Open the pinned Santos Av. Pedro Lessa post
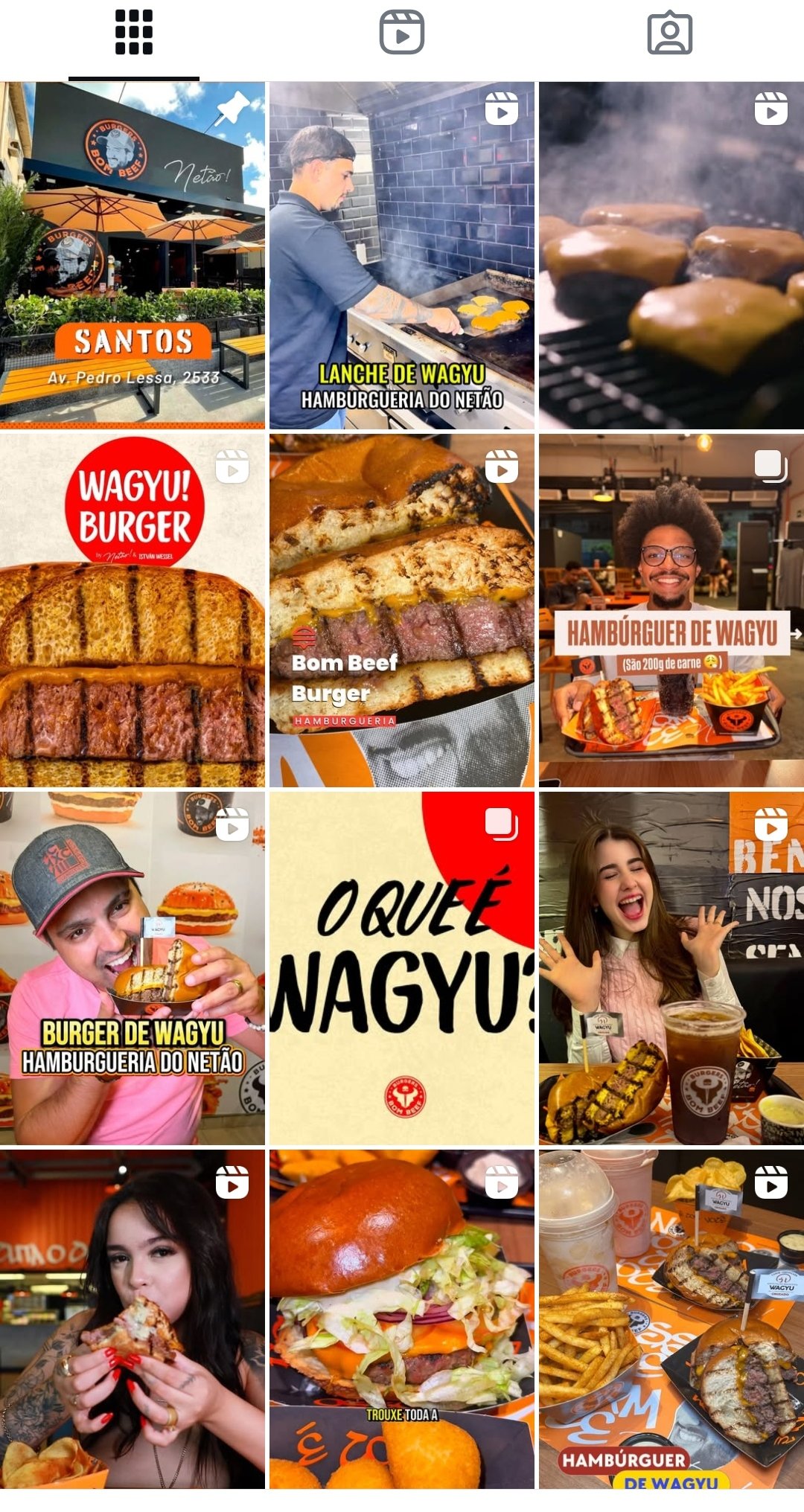The height and width of the screenshot is (1512, 804). click(x=133, y=255)
